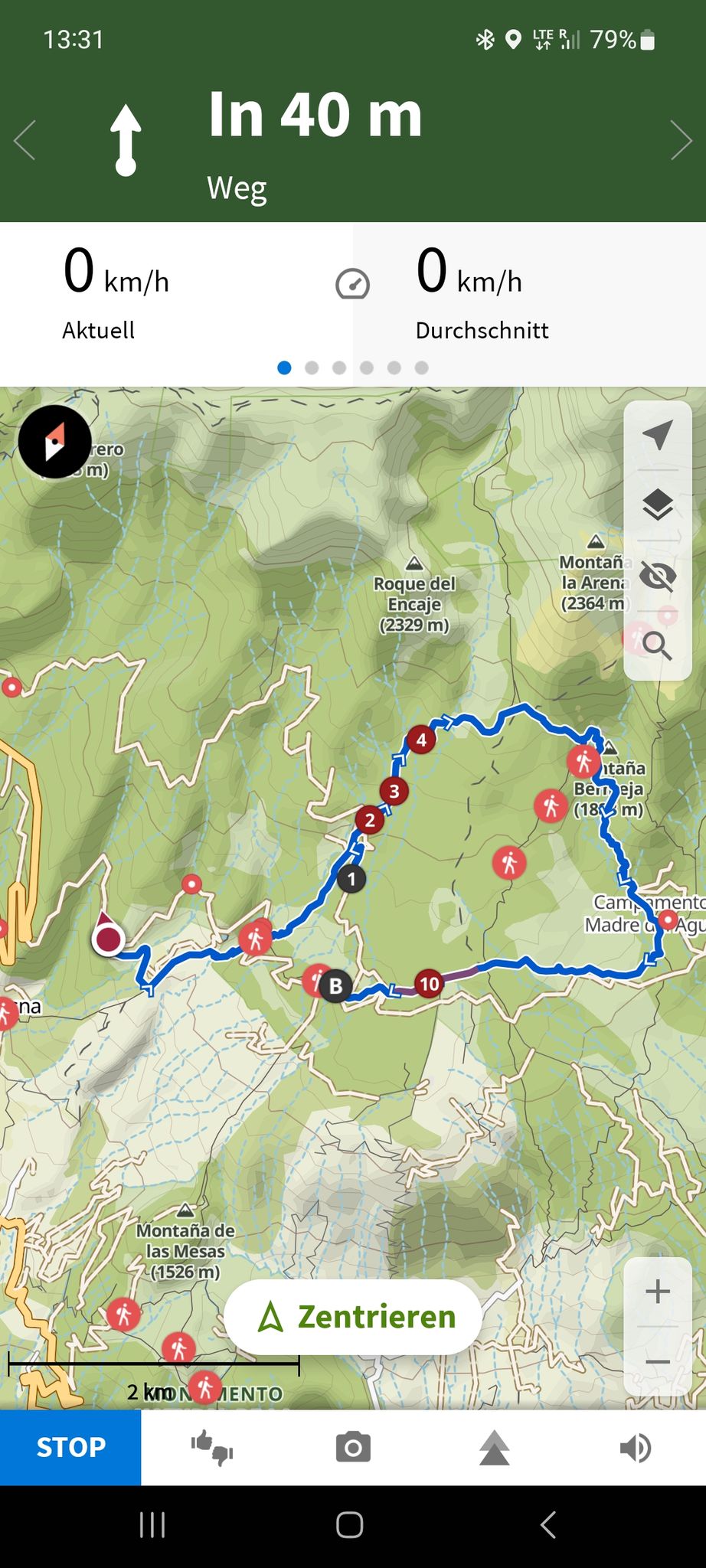
Task: Open the tree nature icon in bottom bar
Action: click(495, 1448)
